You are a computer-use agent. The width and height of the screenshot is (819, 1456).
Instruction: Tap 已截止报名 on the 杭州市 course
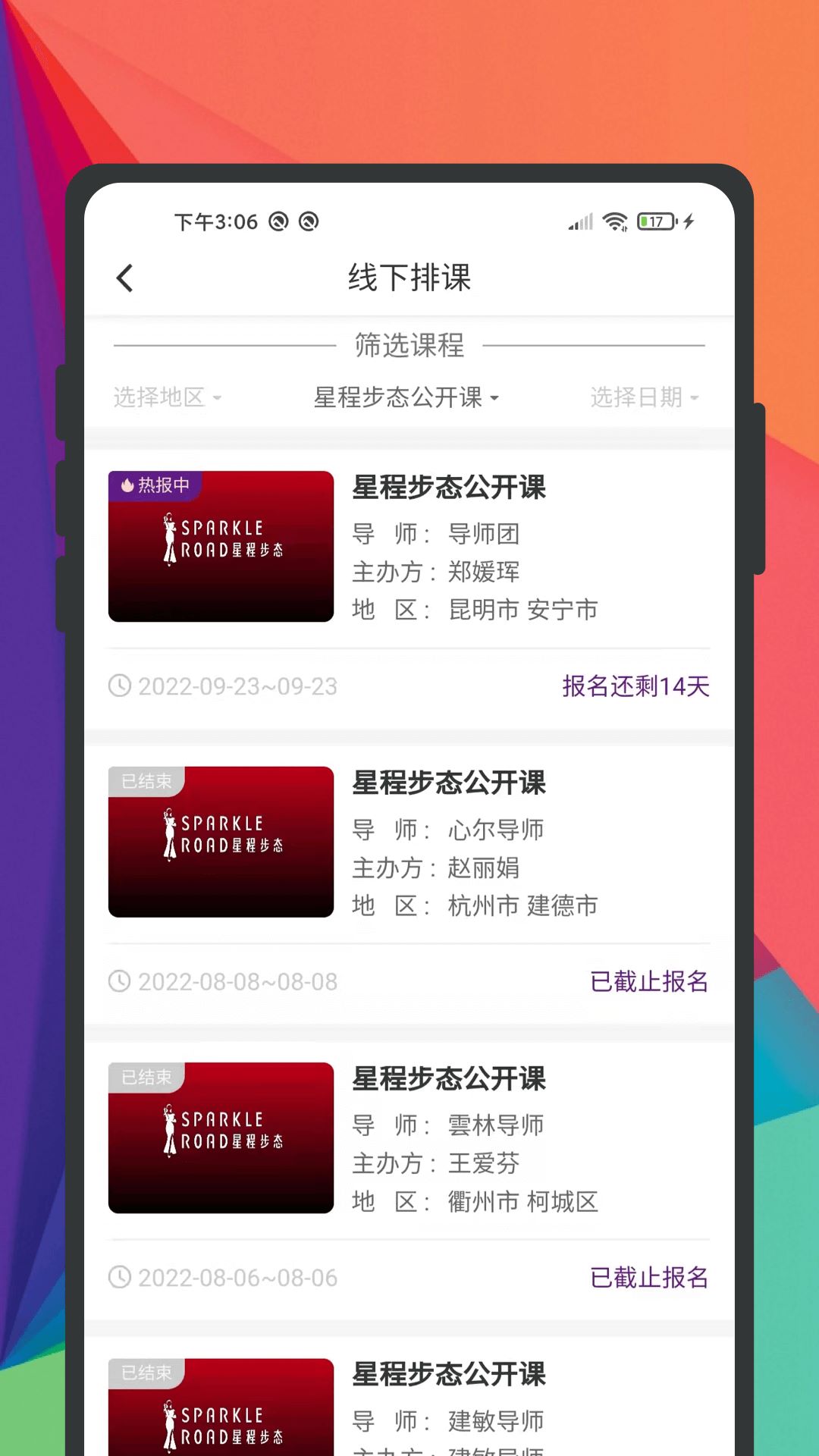[x=649, y=982]
